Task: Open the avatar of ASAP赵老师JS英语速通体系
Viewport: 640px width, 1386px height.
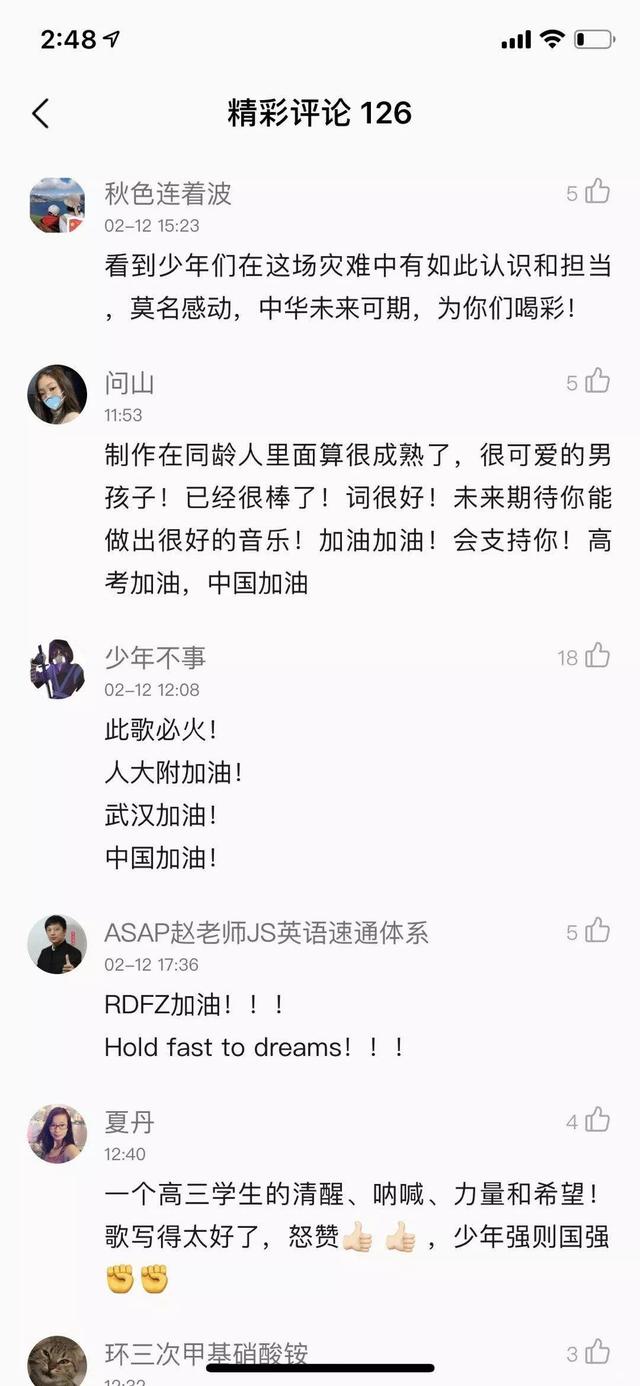Action: point(57,944)
